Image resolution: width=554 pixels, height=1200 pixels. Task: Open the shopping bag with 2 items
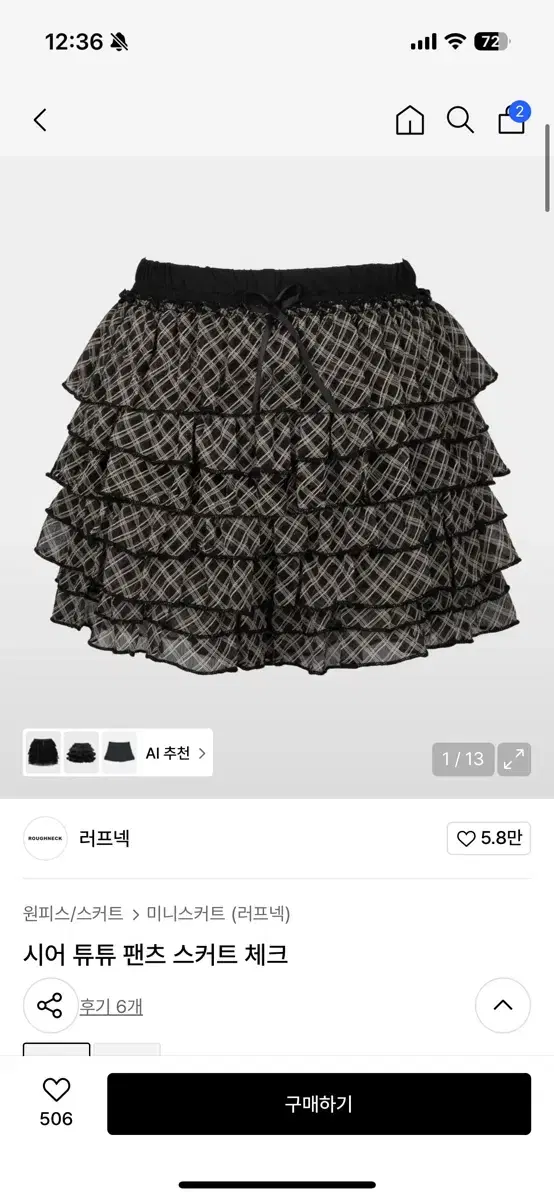[x=512, y=119]
